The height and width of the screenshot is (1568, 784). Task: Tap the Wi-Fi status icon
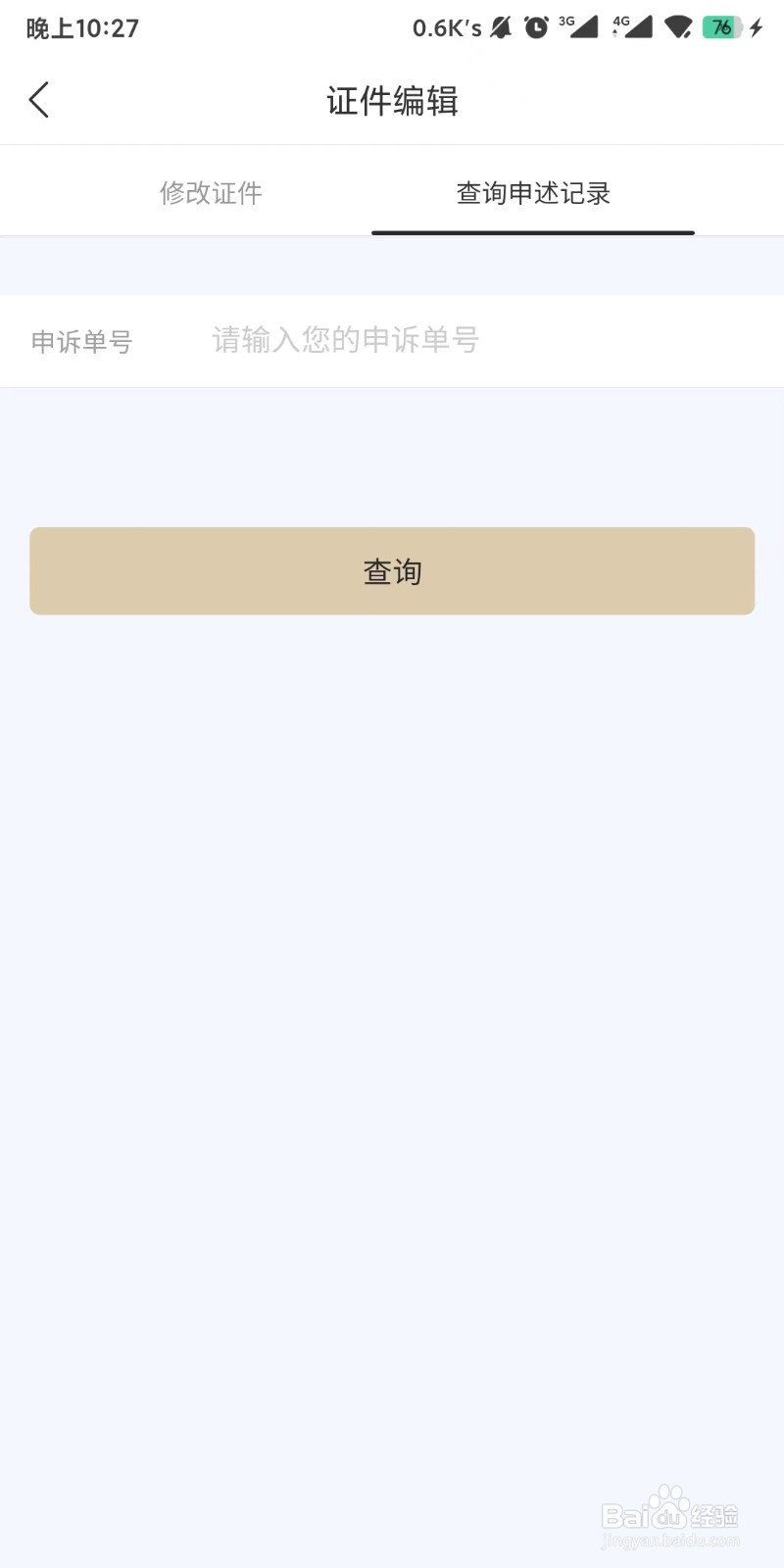(678, 27)
